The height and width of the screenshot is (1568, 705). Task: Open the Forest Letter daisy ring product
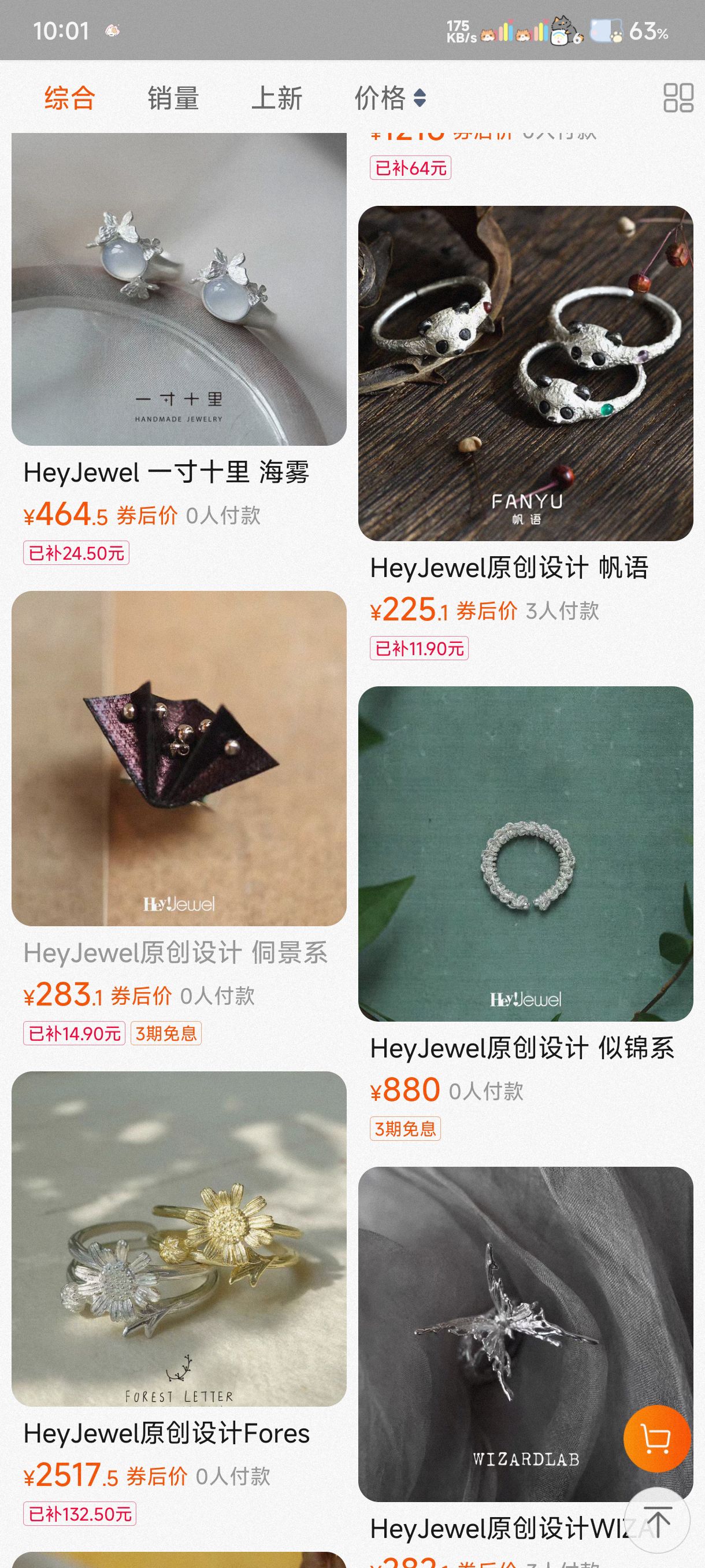[x=179, y=1238]
